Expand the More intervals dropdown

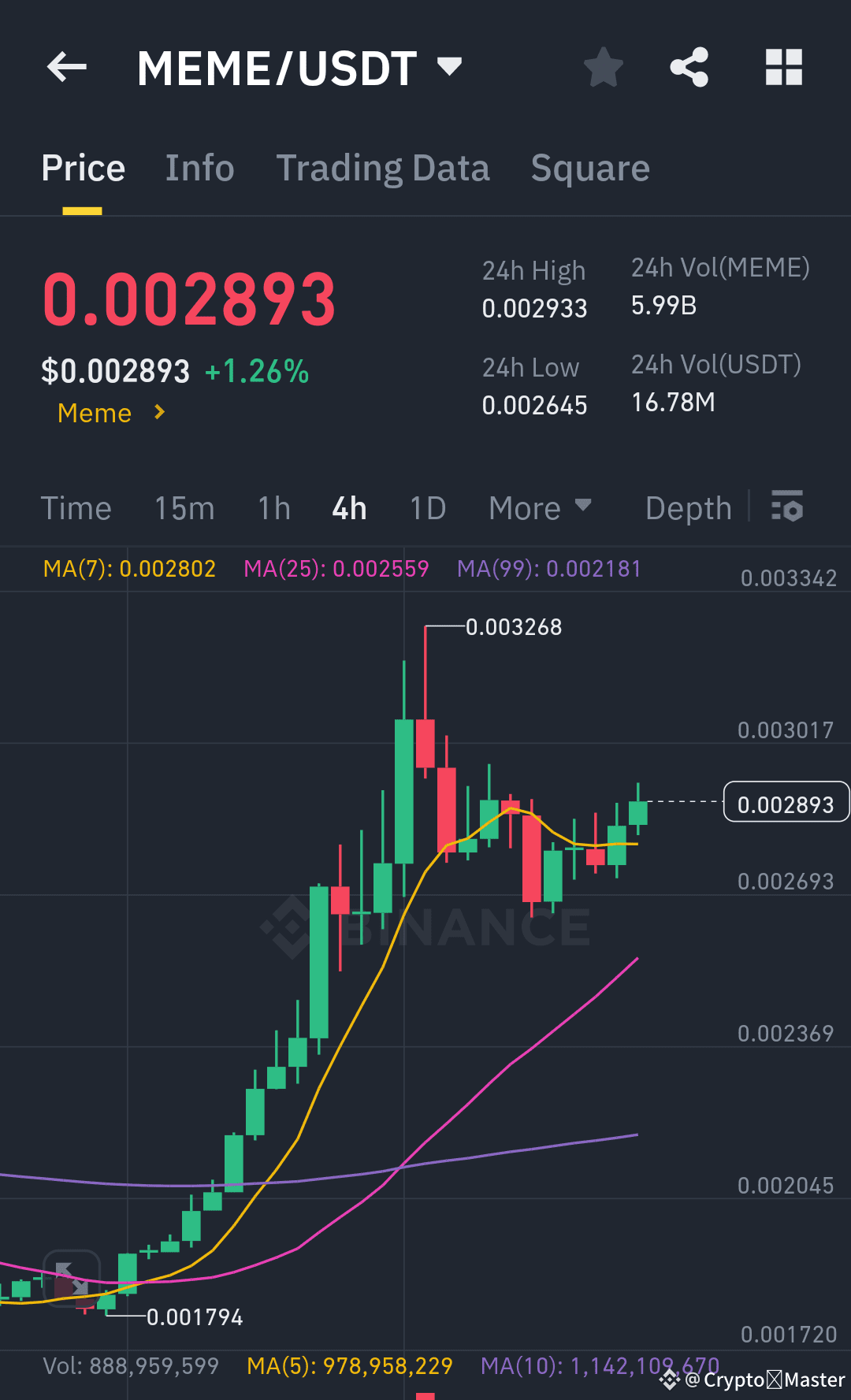click(x=540, y=508)
